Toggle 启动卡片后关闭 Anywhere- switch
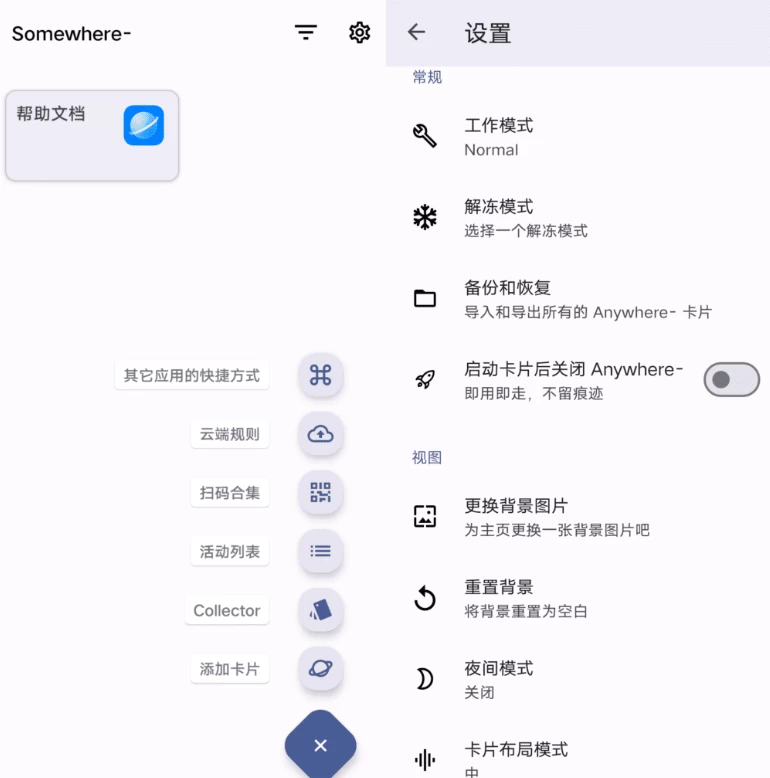 (x=731, y=380)
